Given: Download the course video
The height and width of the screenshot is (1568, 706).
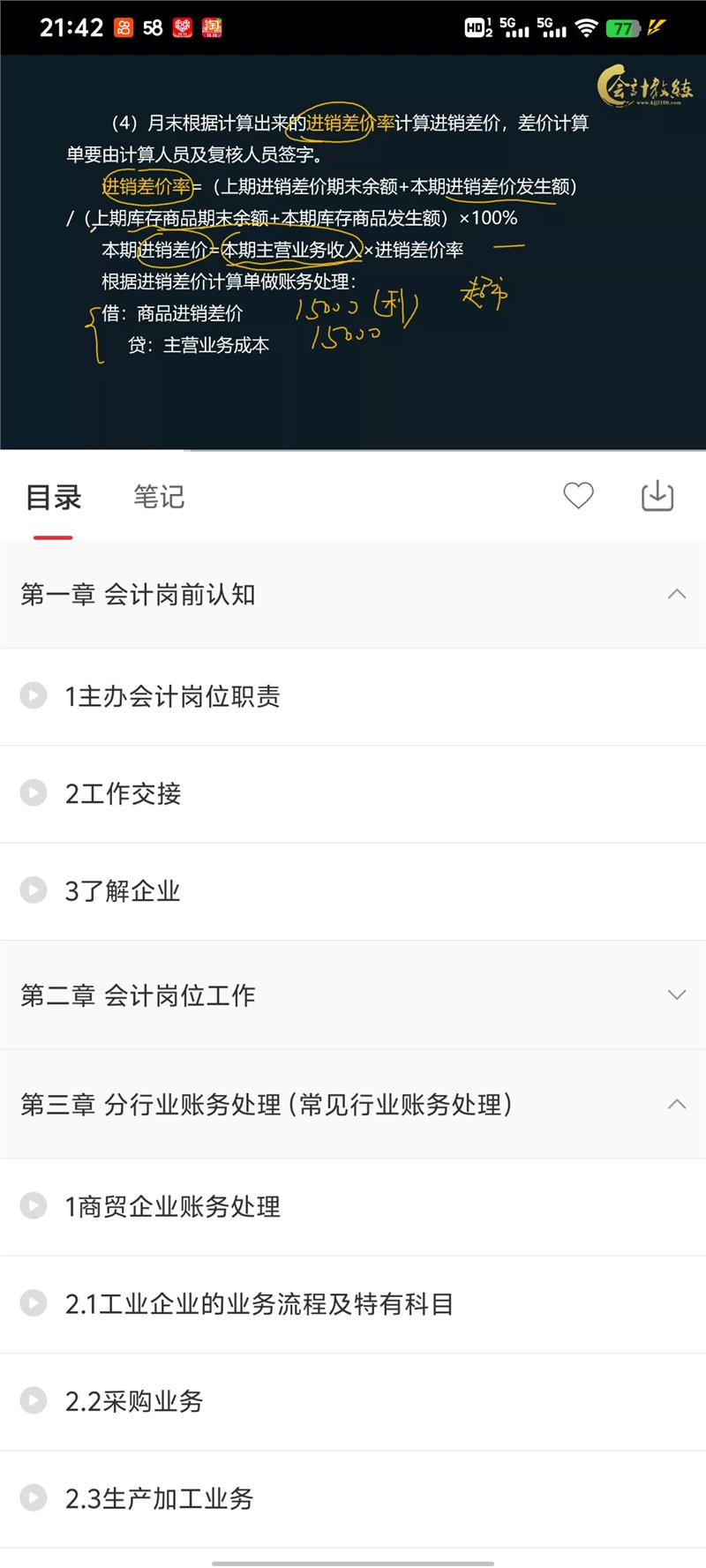Looking at the screenshot, I should (657, 496).
